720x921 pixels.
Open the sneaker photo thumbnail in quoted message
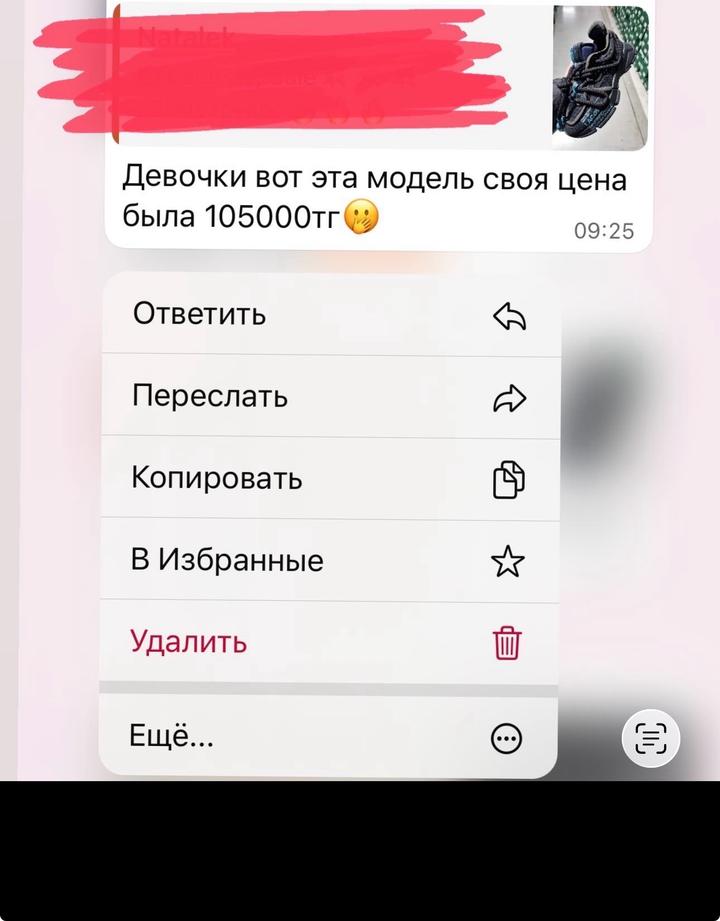(600, 78)
